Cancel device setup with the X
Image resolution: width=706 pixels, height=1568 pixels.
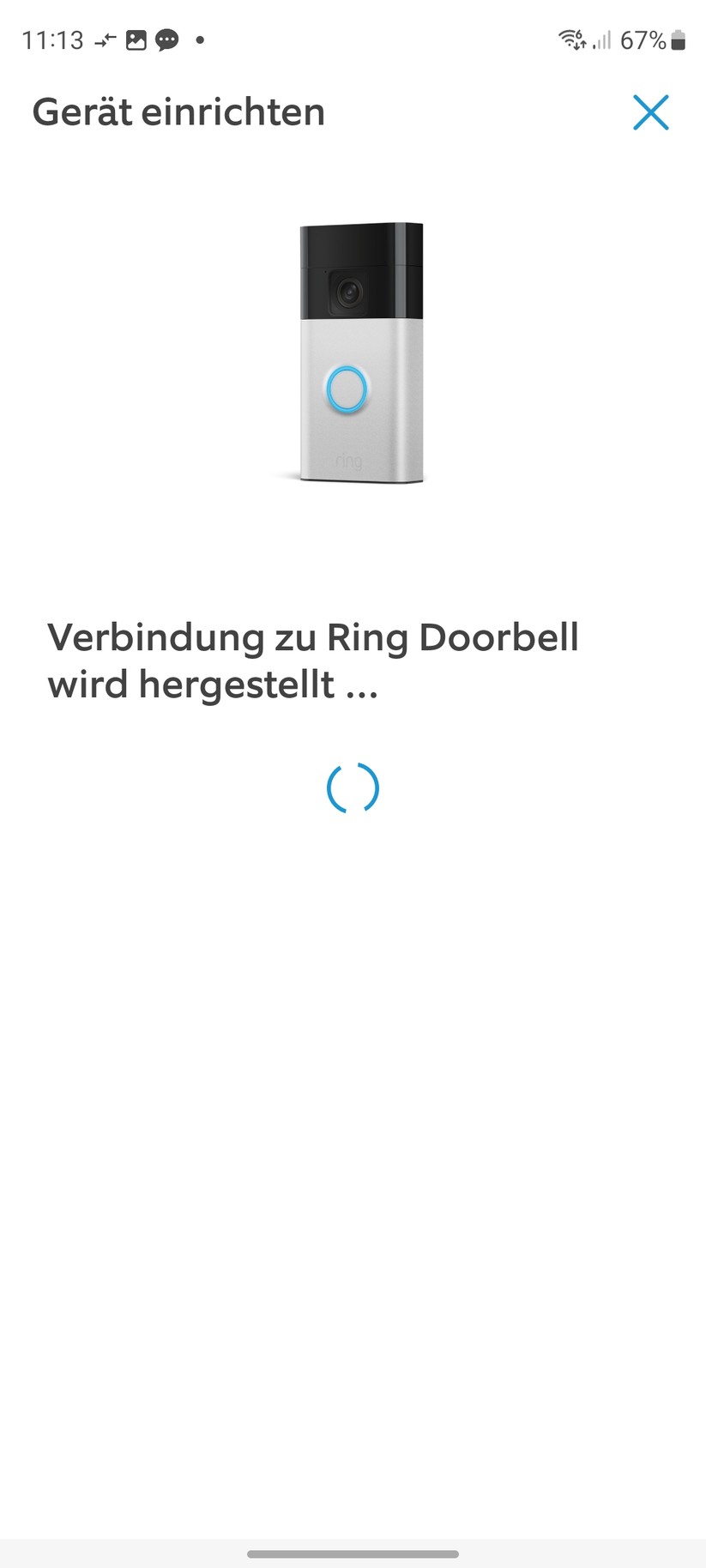point(651,112)
